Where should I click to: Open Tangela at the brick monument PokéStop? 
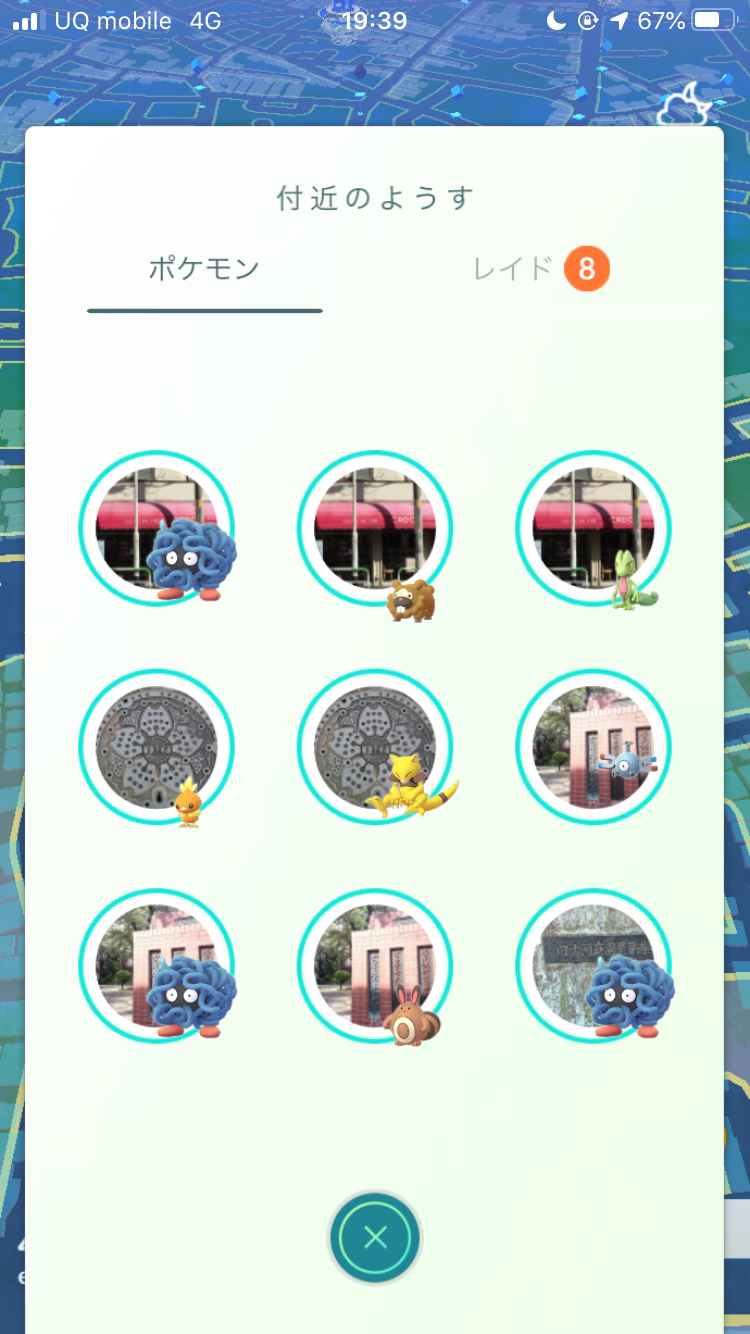click(157, 965)
